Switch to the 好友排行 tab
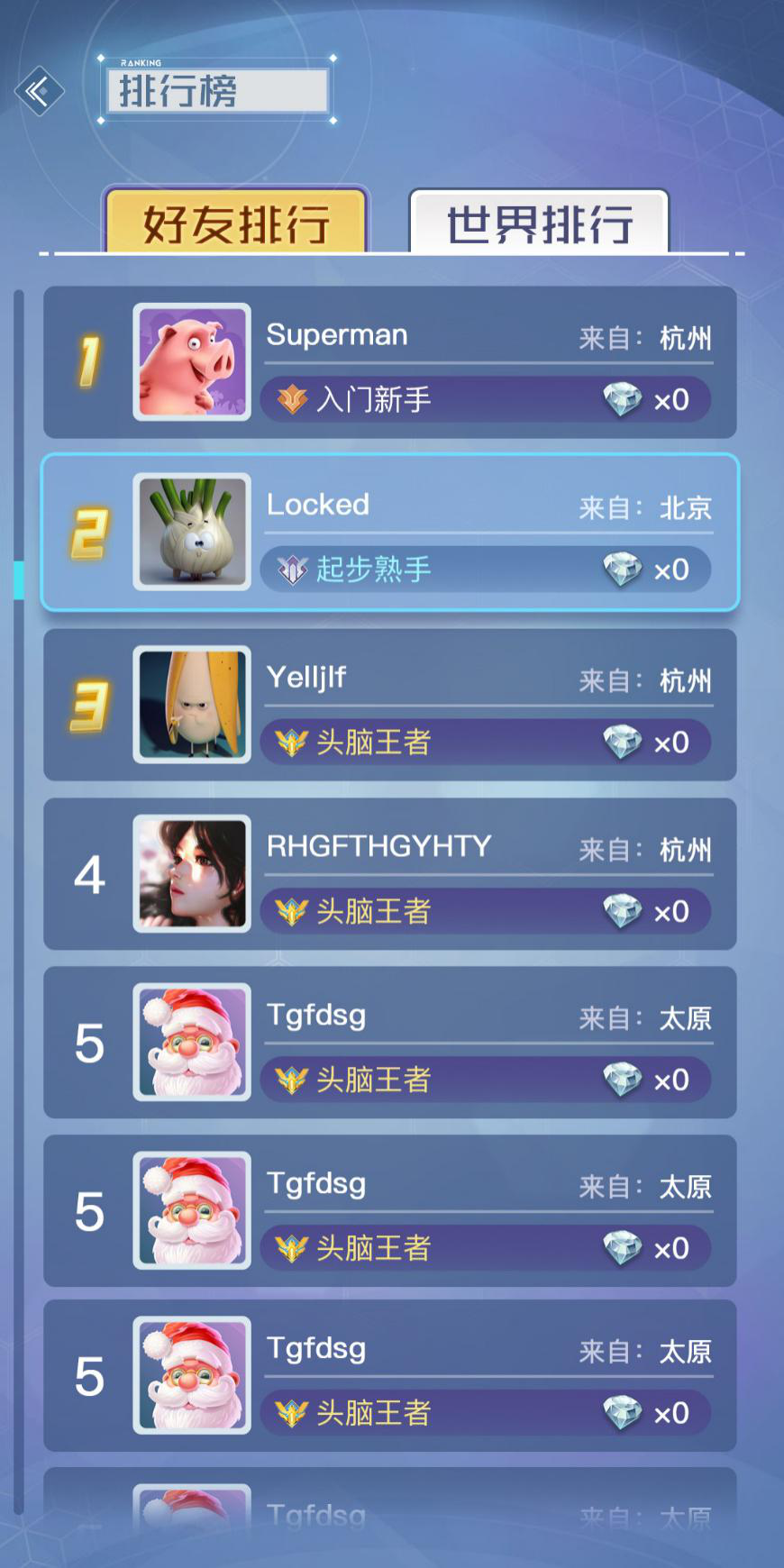The image size is (784, 1568). [x=236, y=222]
